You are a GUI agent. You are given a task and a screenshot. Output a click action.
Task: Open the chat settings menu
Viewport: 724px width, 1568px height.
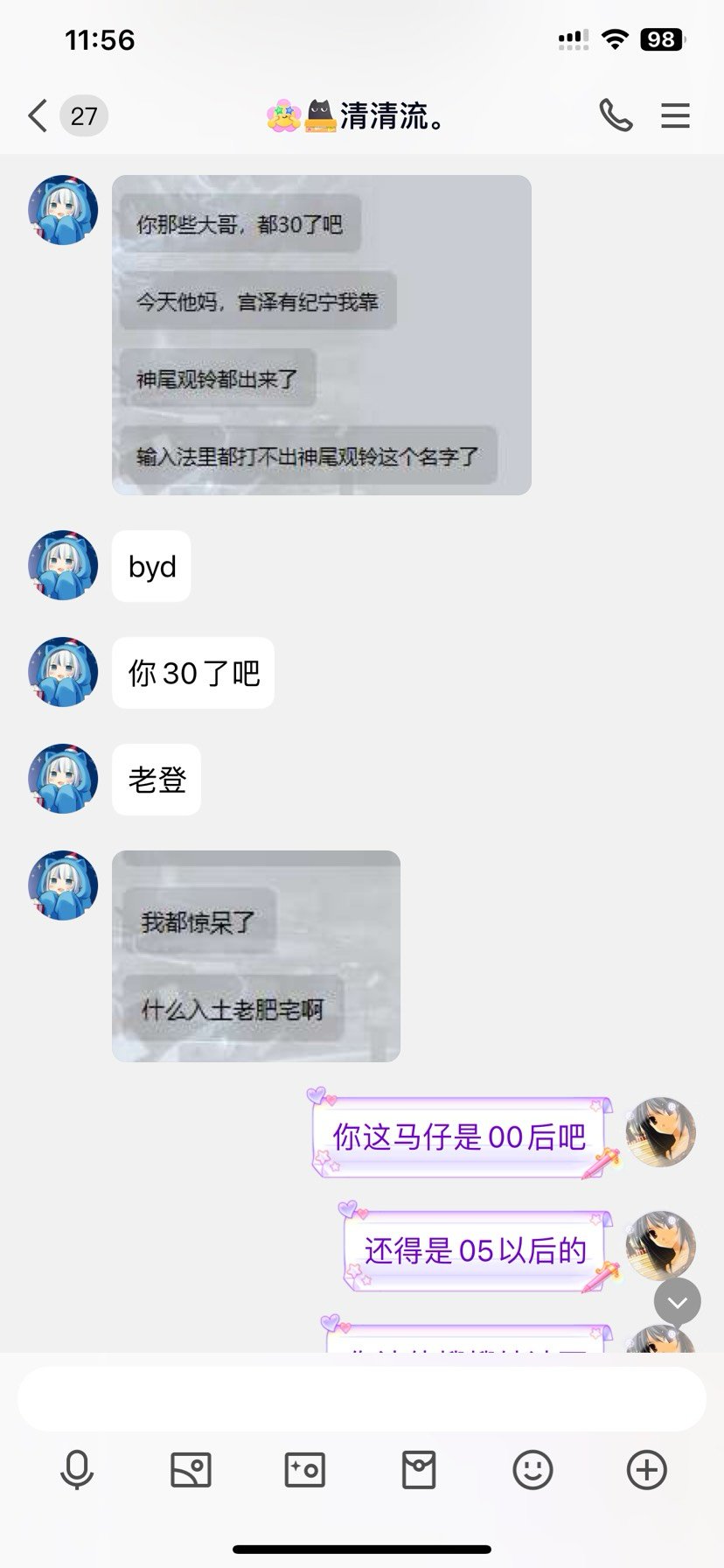coord(675,115)
